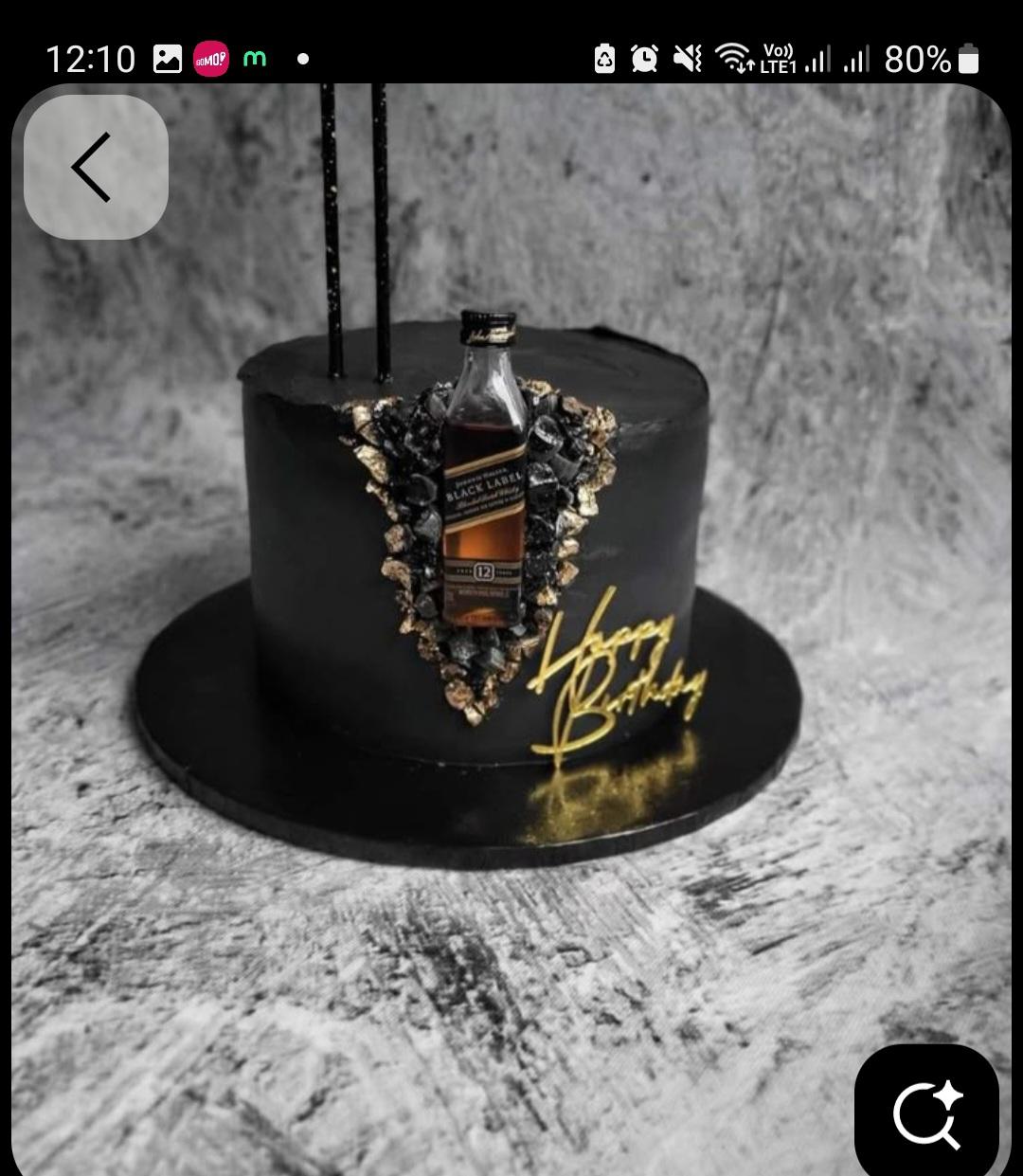Tap the screenshot notification icon in status bar
The width and height of the screenshot is (1023, 1176).
coord(166,59)
